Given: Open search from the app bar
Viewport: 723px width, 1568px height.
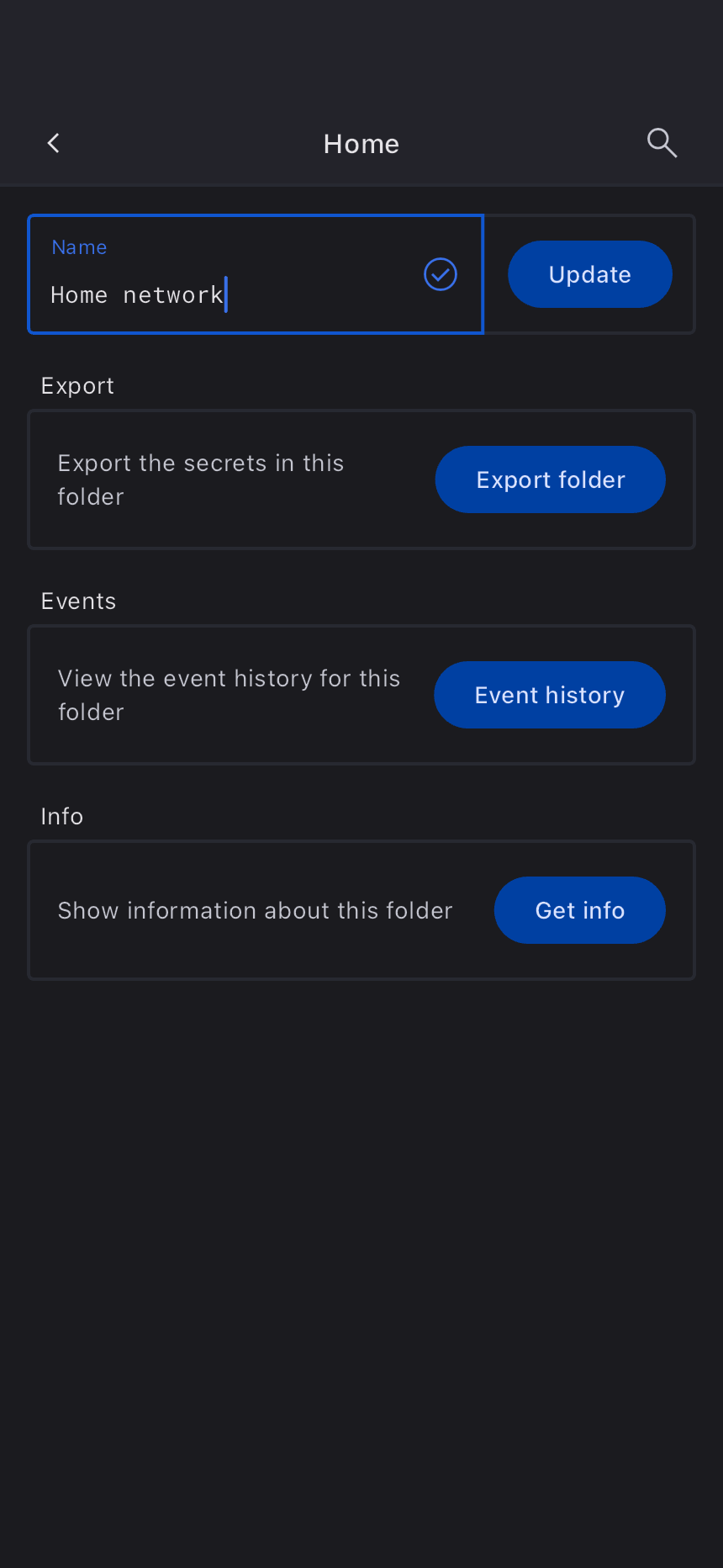Looking at the screenshot, I should (662, 143).
